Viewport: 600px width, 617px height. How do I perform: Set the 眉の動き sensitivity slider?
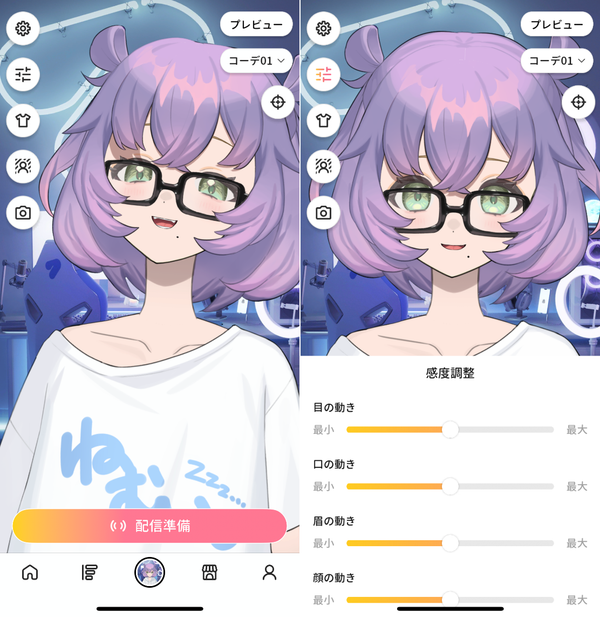point(450,543)
